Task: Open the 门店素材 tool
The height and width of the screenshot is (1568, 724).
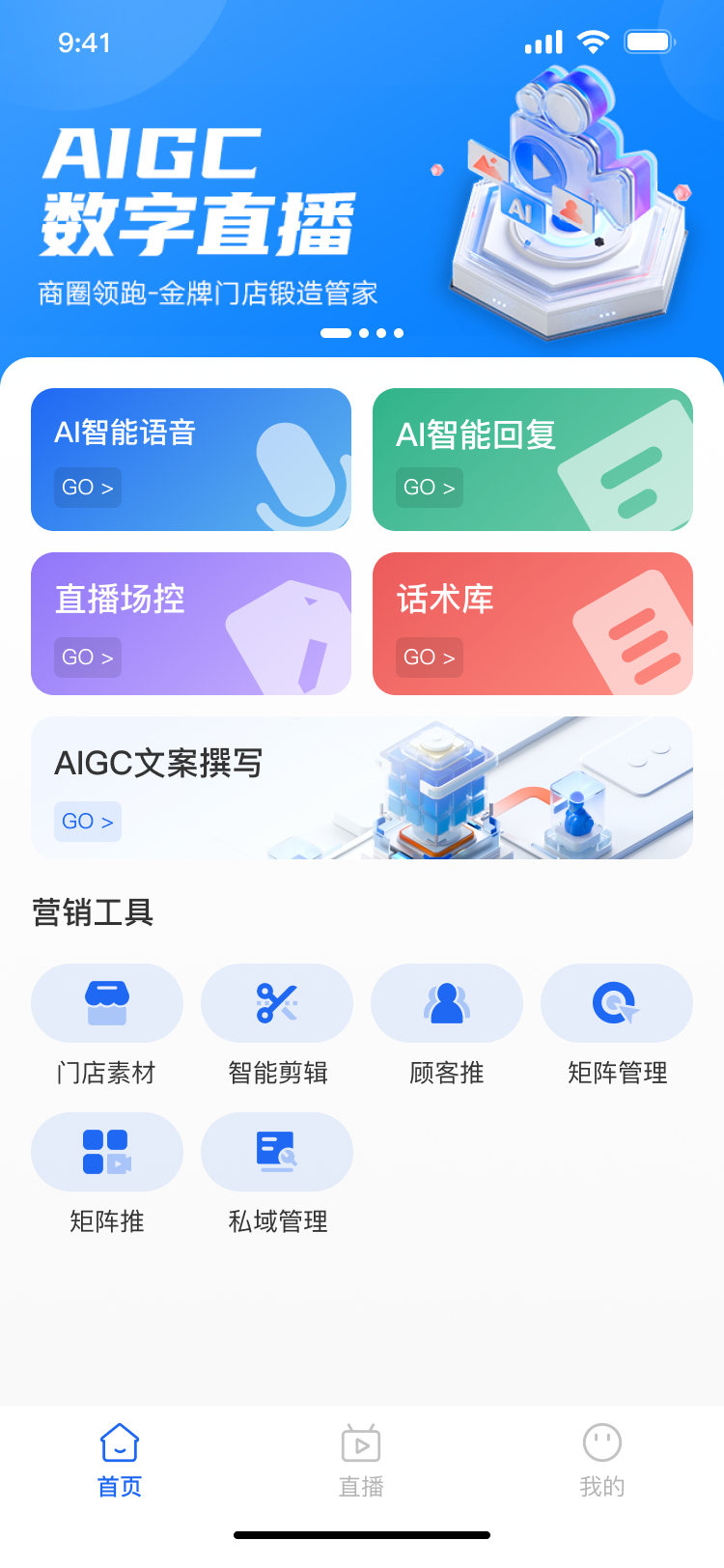Action: tap(107, 1025)
